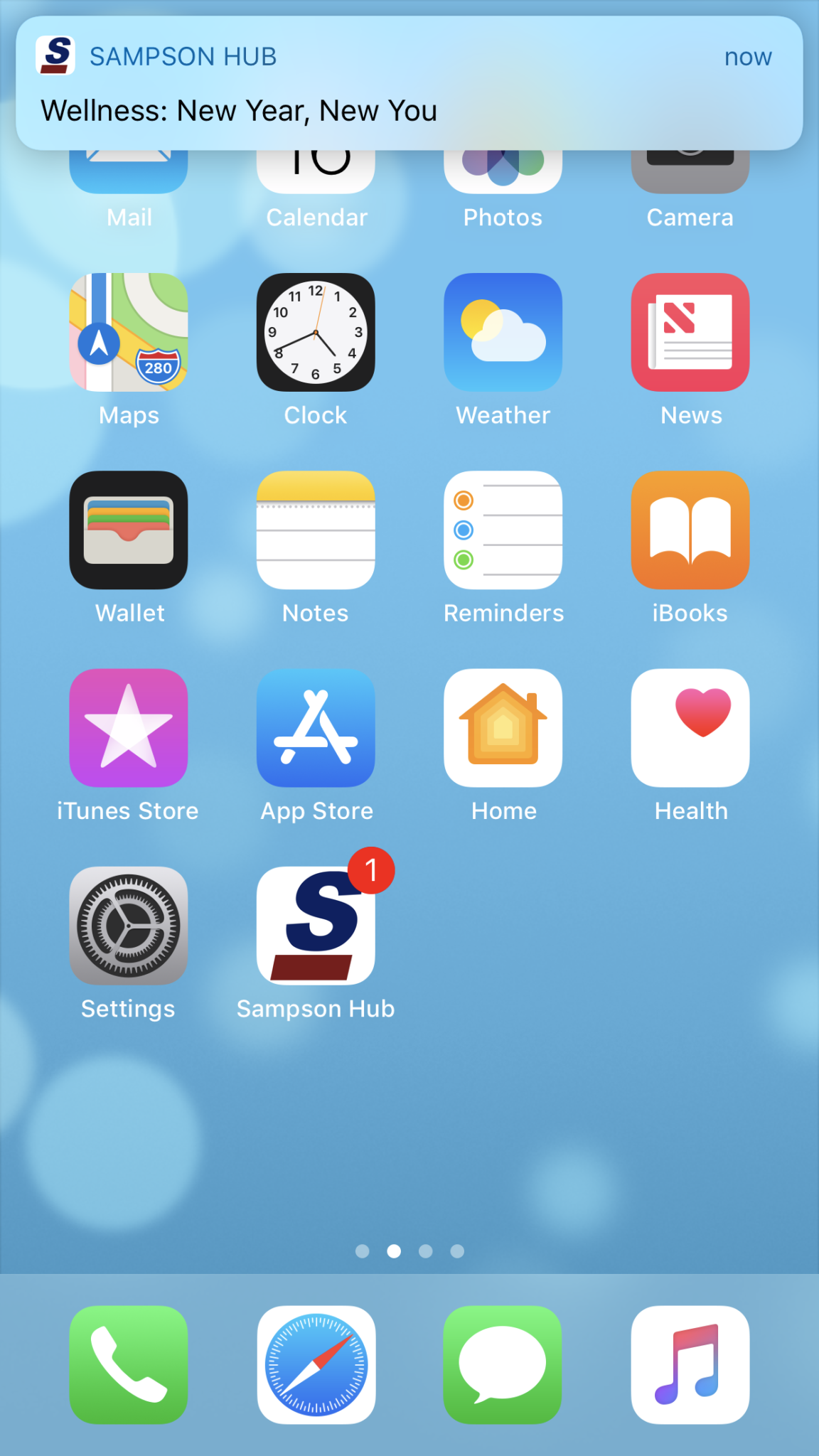The height and width of the screenshot is (1456, 819).
Task: Open the Clock app
Action: coord(316,332)
